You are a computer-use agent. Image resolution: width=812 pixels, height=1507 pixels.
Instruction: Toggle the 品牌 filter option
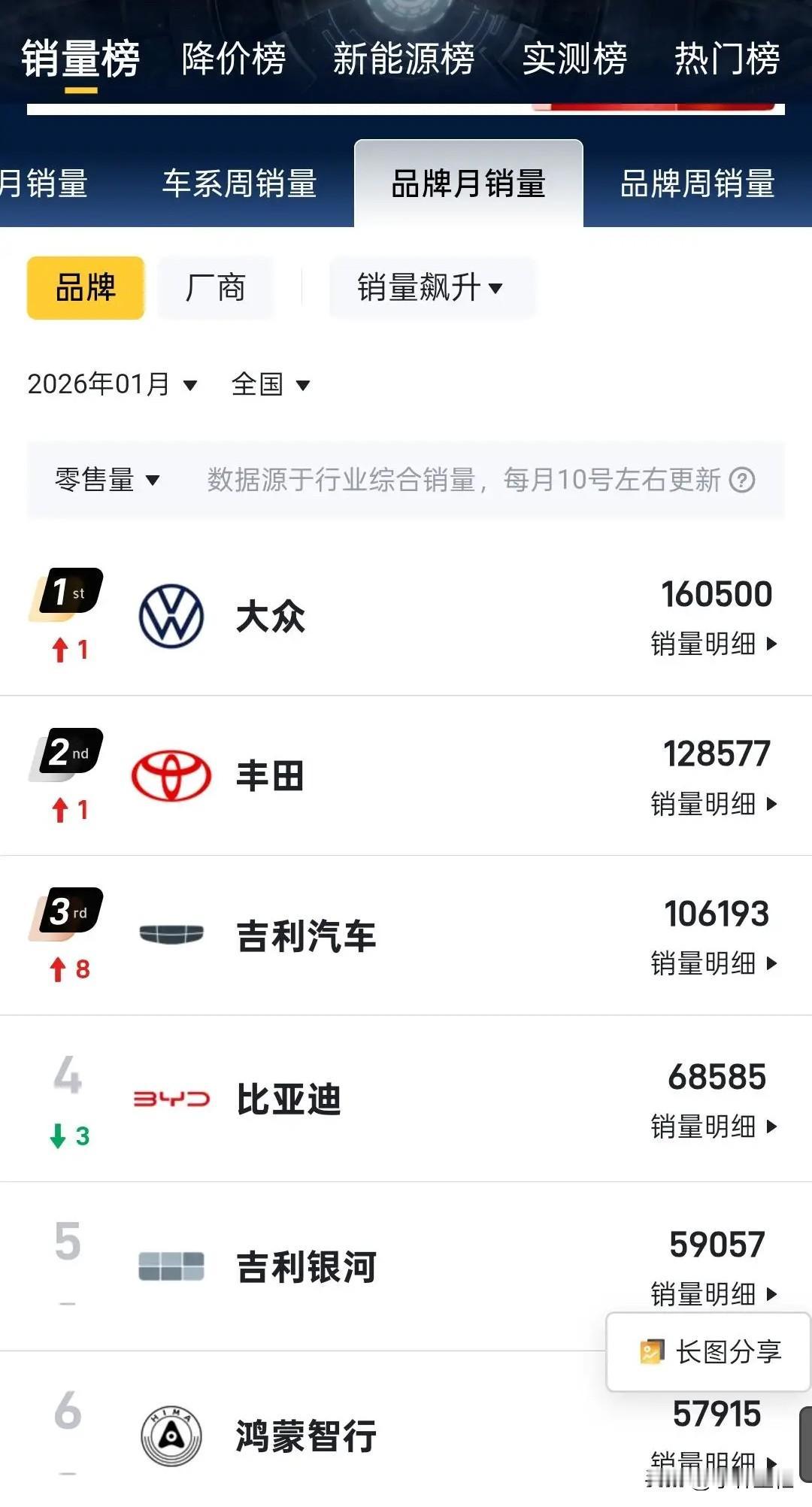[85, 287]
